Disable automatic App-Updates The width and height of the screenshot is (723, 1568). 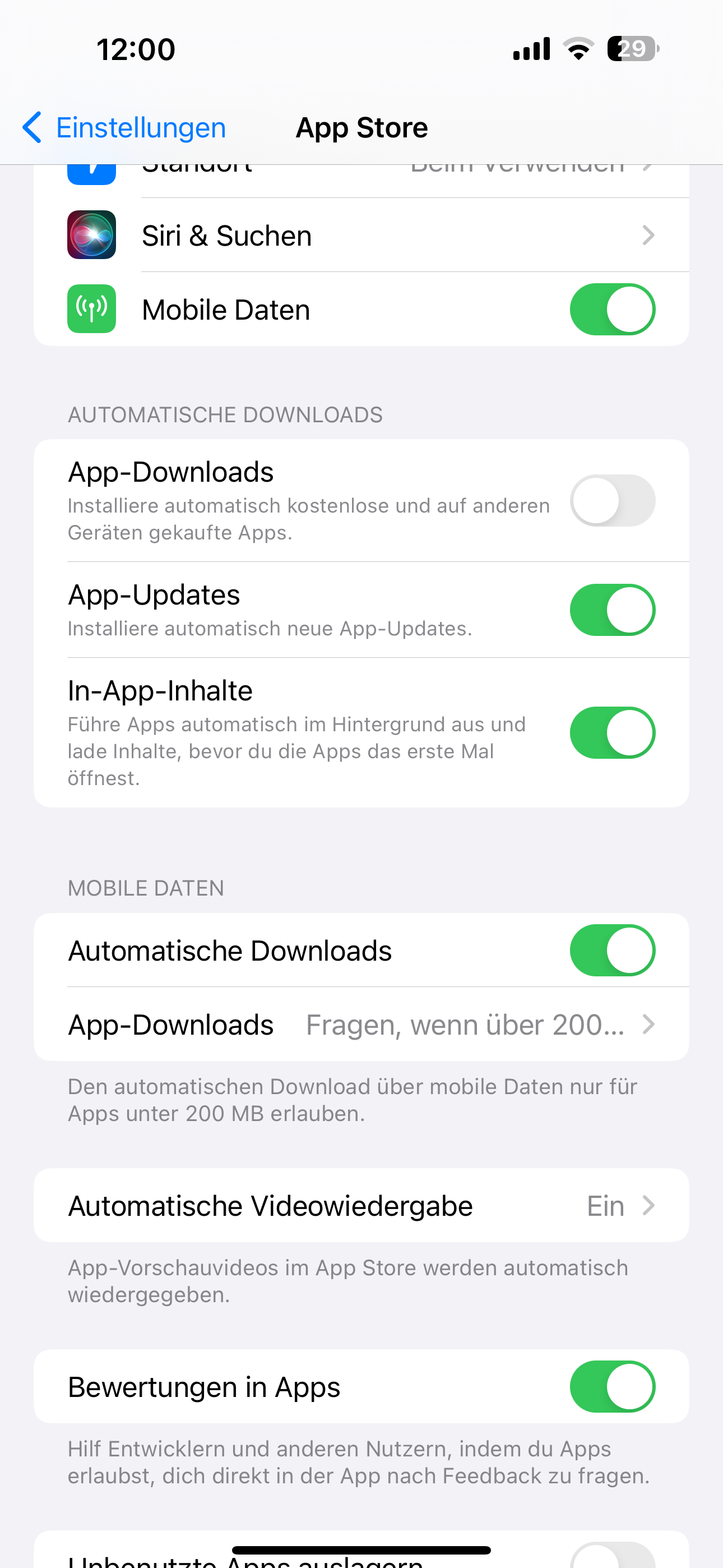[611, 610]
